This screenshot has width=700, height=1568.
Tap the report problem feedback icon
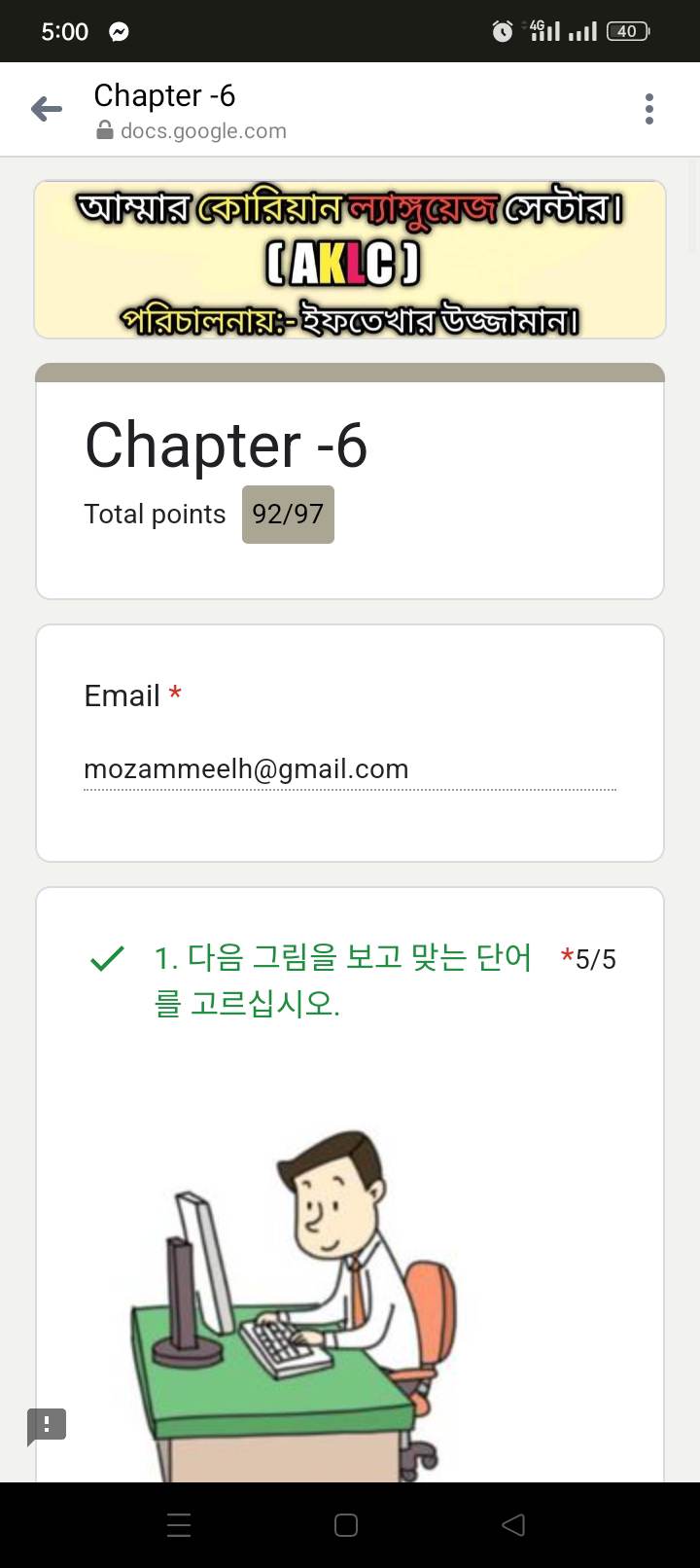click(47, 1427)
